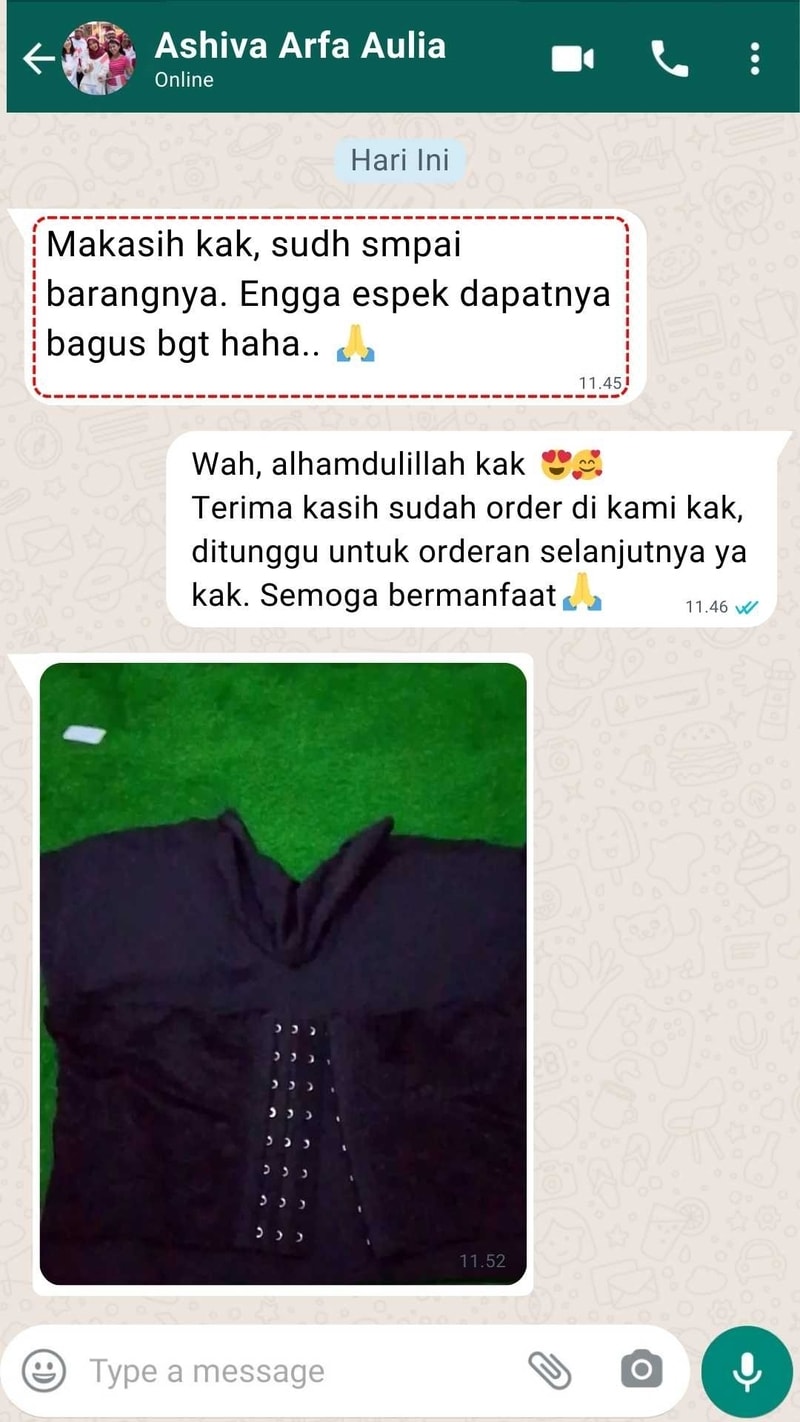Go back to the chat list

38,60
